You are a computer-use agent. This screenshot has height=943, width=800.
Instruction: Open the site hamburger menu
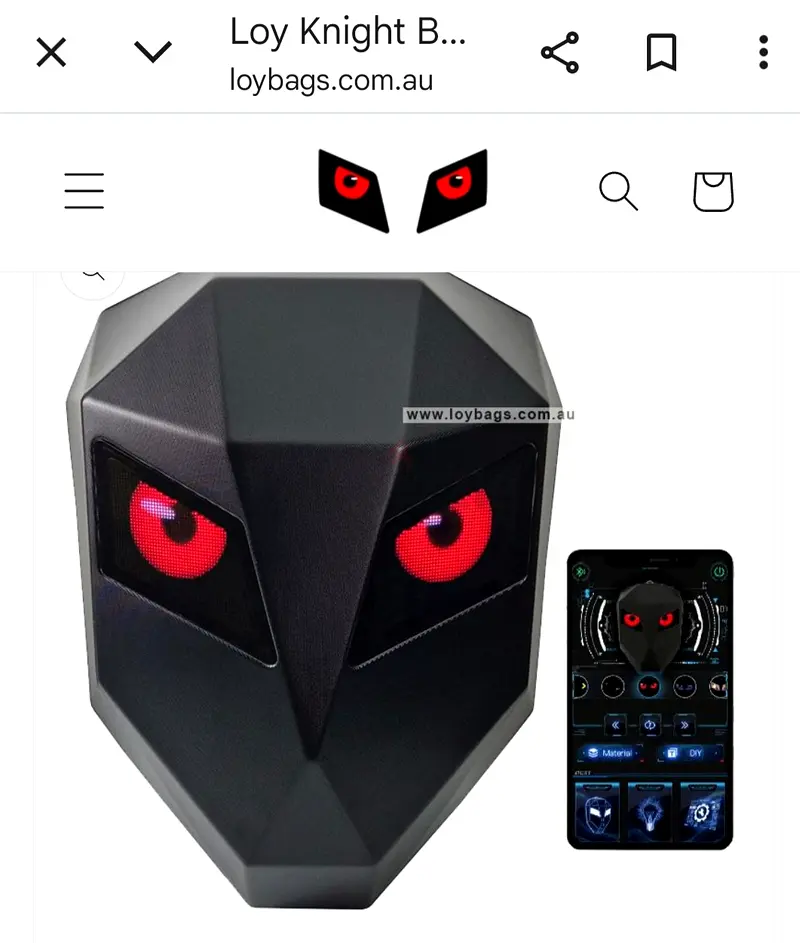(x=84, y=190)
